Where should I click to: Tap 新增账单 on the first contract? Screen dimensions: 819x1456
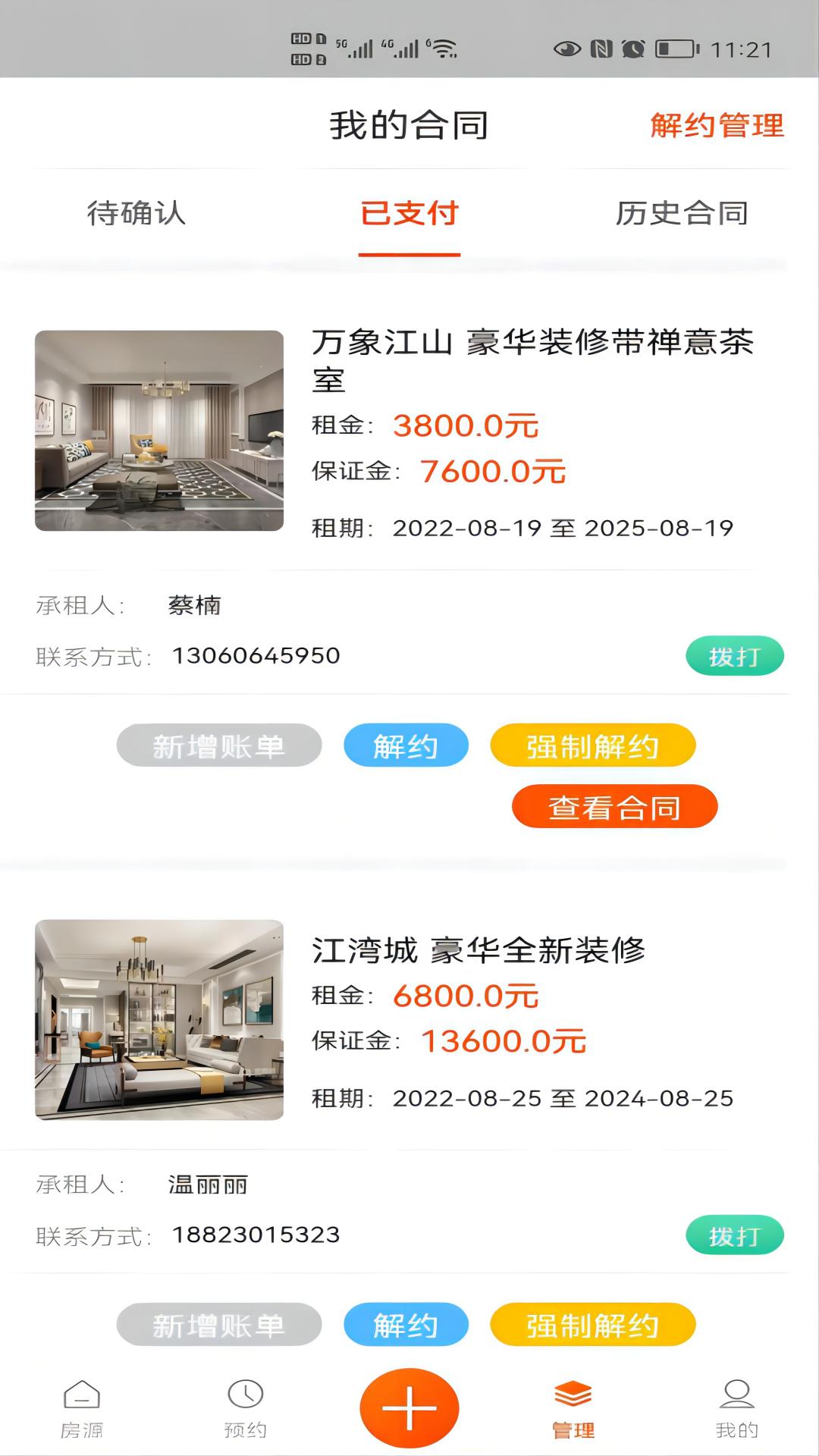click(218, 745)
